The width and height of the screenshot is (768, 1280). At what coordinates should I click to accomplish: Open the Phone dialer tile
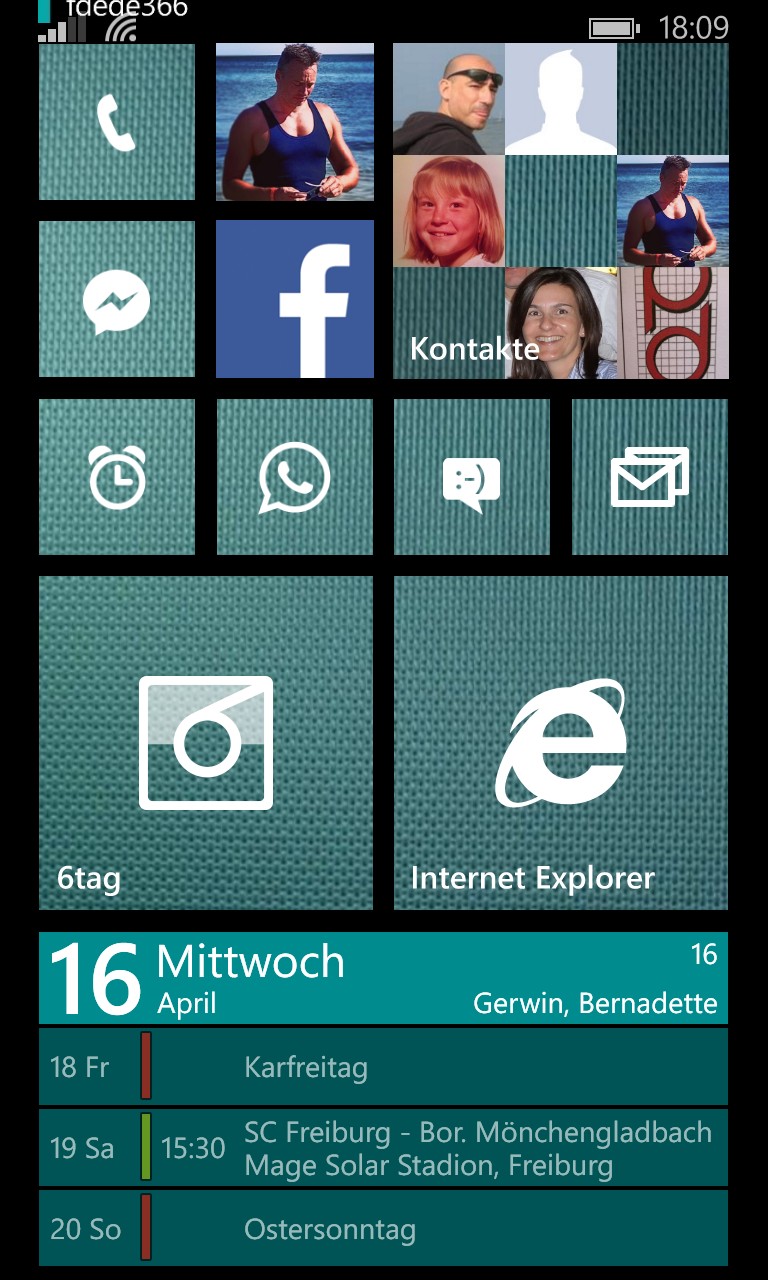coord(117,122)
